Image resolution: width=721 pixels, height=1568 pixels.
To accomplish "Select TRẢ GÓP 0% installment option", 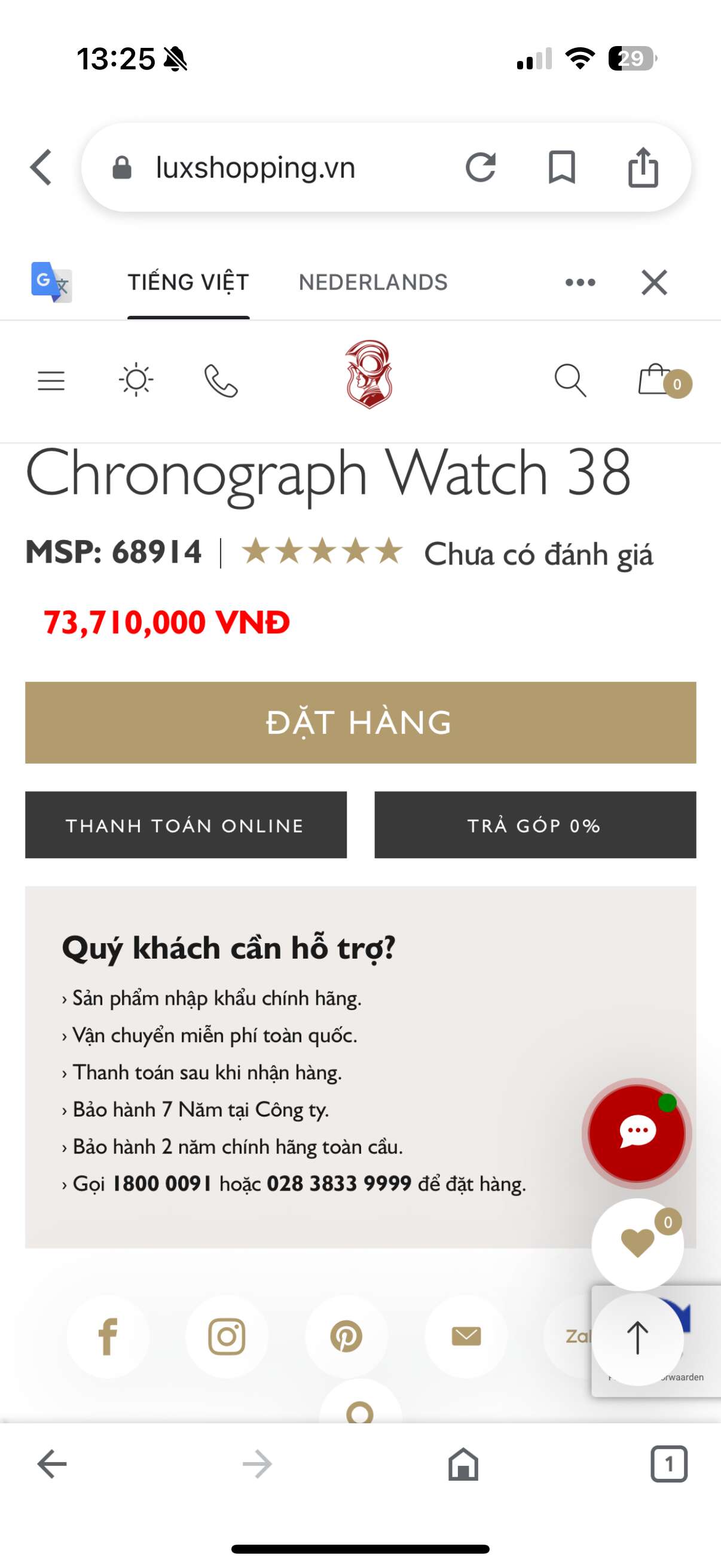I will (535, 825).
